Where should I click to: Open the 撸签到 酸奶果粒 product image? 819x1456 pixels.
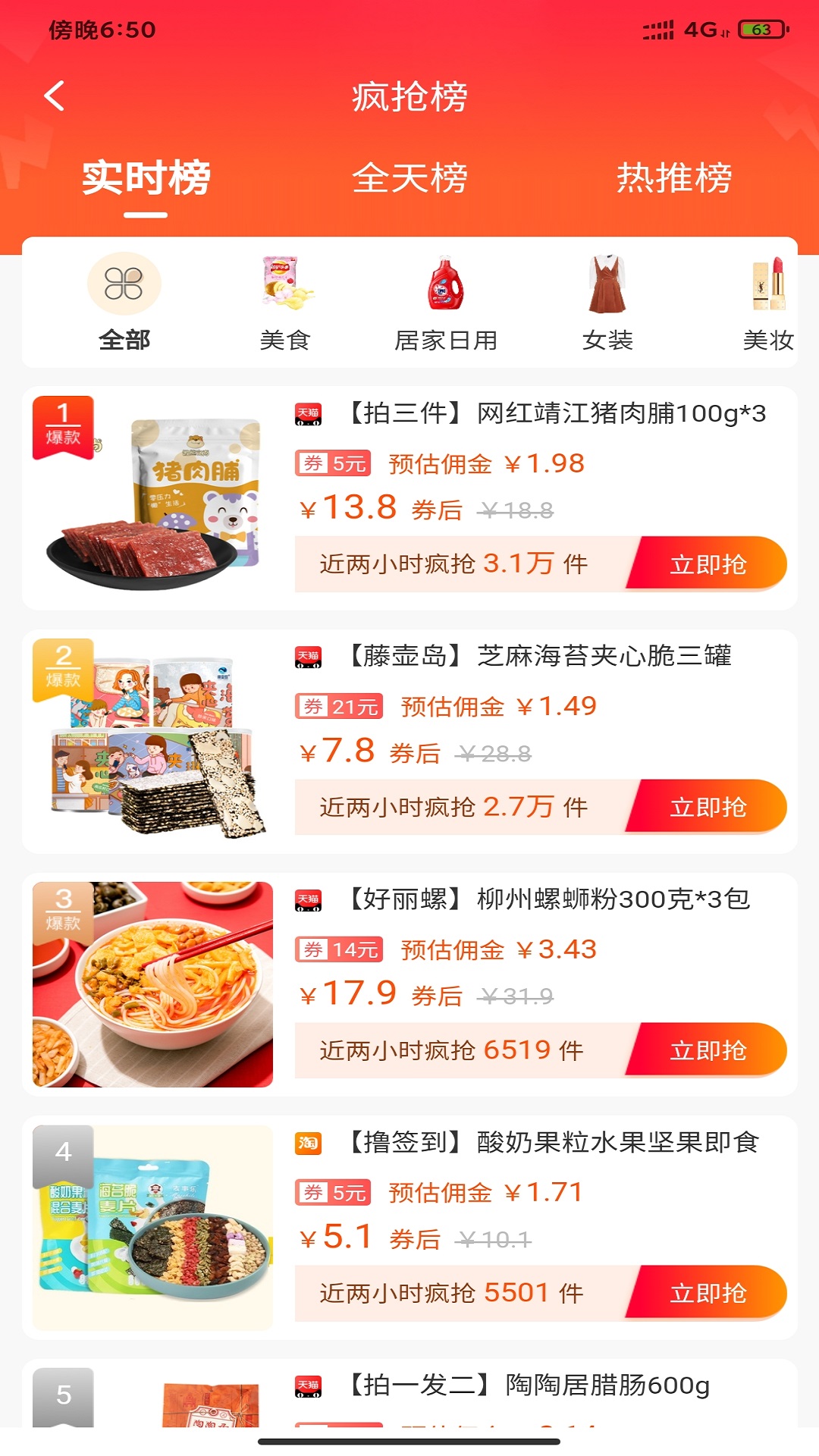(152, 1227)
